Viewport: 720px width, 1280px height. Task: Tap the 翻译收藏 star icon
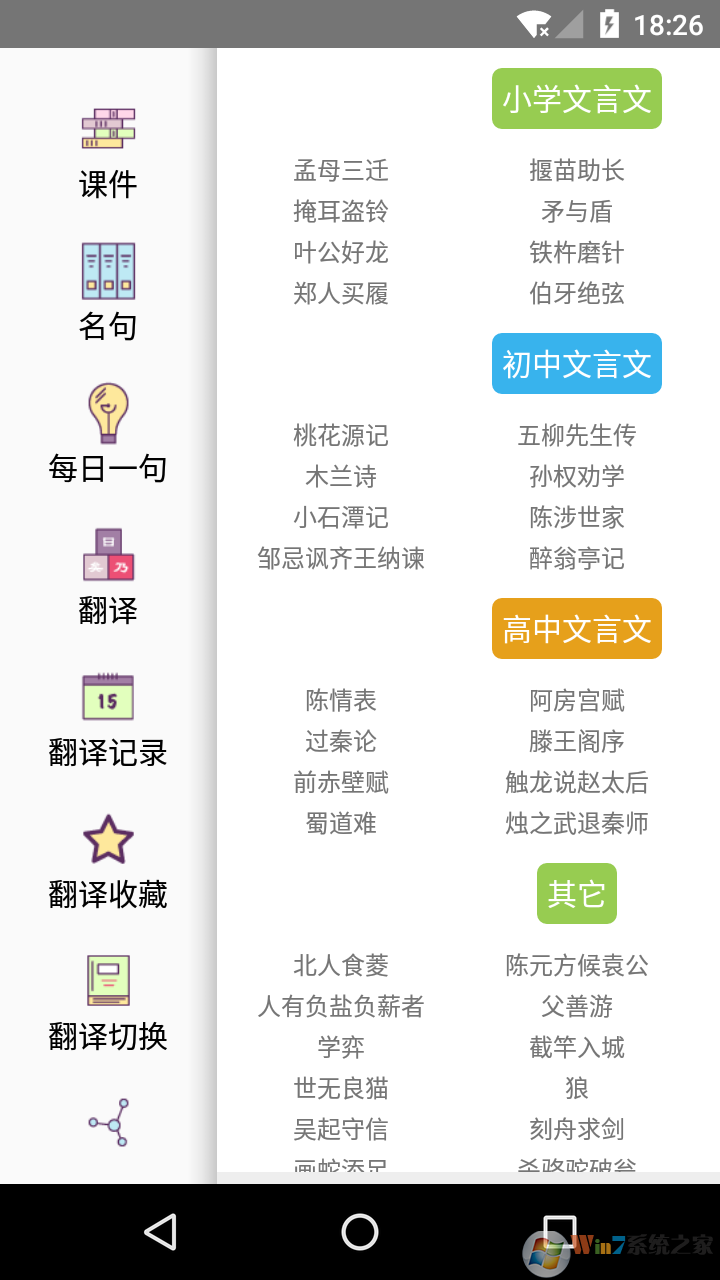[x=108, y=840]
